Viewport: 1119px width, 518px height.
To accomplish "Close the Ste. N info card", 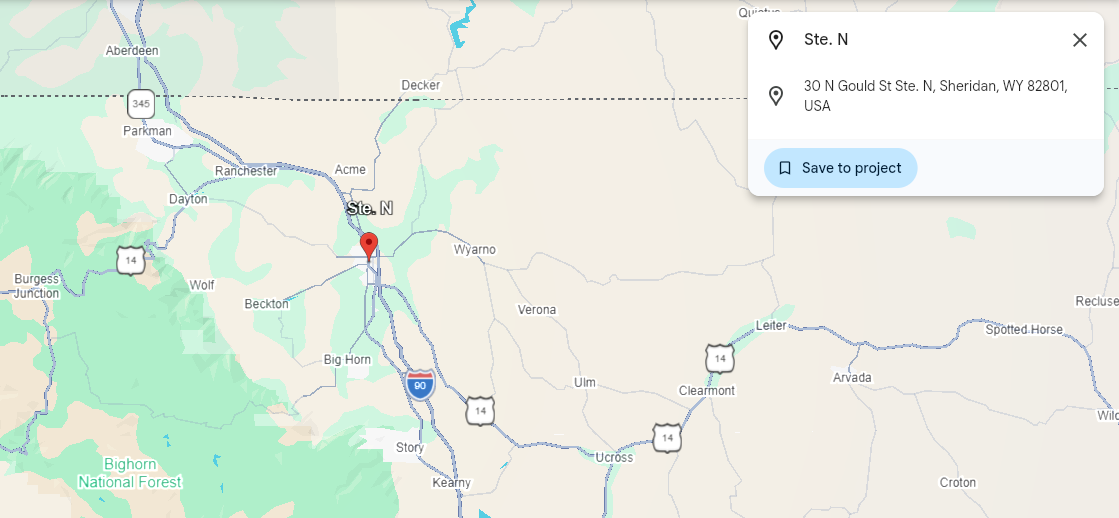I will [x=1079, y=40].
